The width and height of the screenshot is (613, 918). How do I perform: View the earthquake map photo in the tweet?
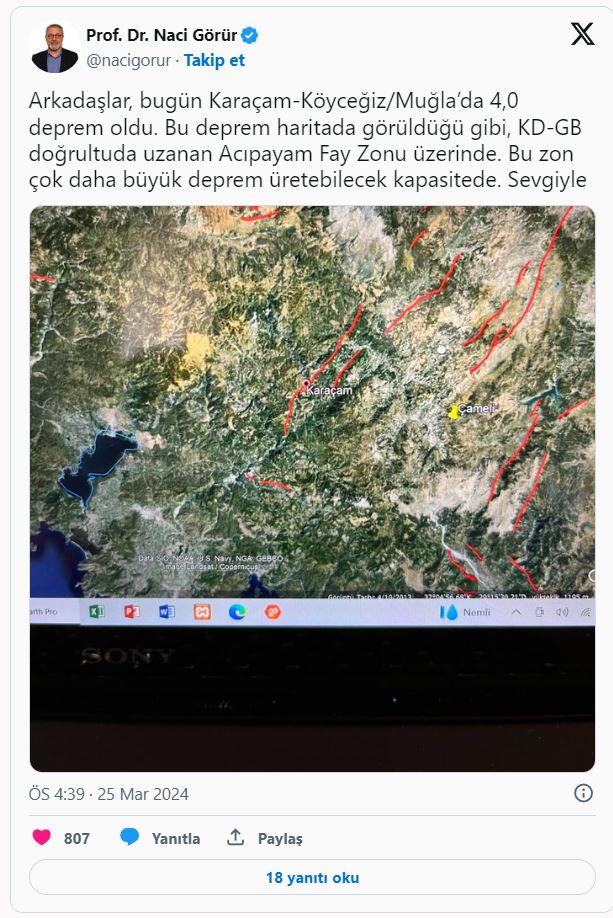coord(311,488)
